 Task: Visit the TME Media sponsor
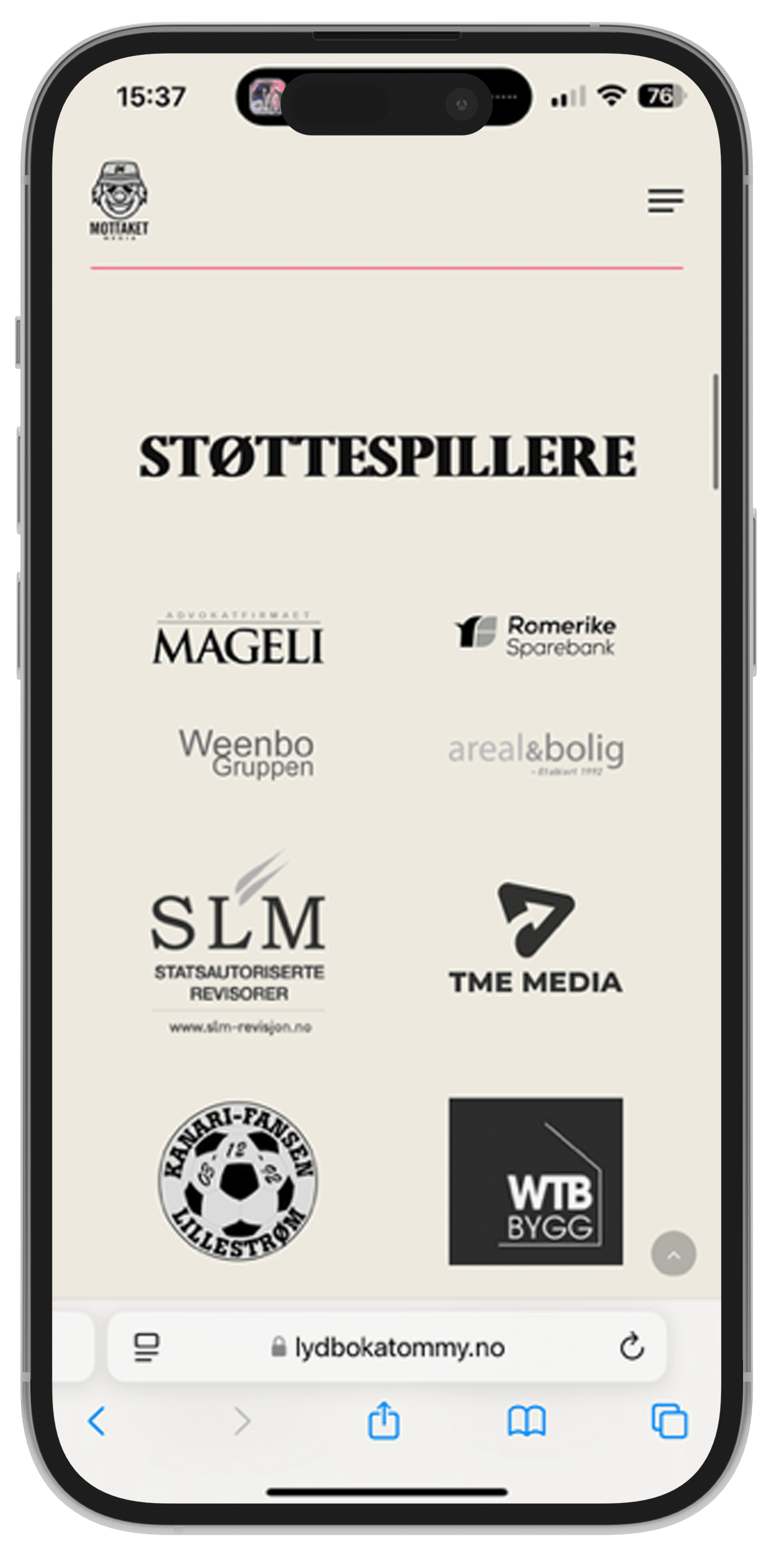tap(536, 938)
